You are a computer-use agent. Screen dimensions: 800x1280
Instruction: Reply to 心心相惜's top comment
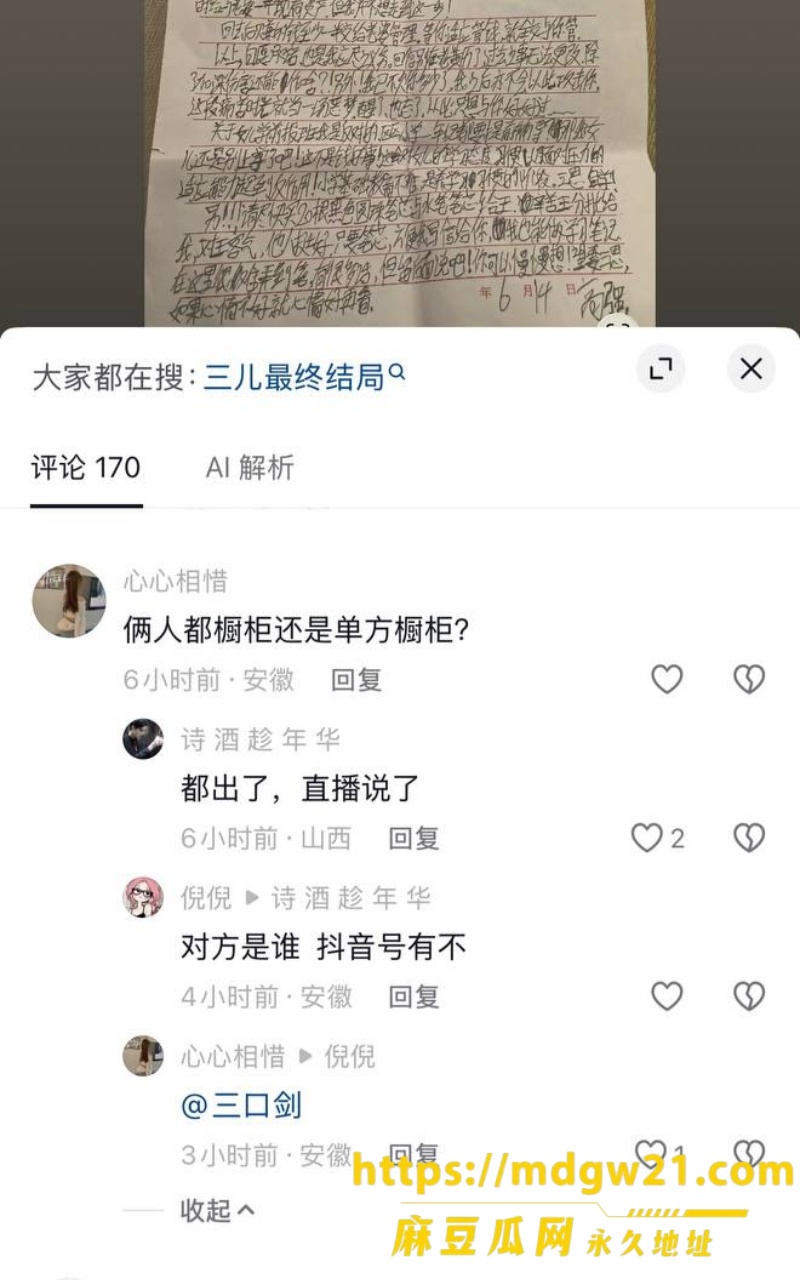pyautogui.click(x=356, y=680)
